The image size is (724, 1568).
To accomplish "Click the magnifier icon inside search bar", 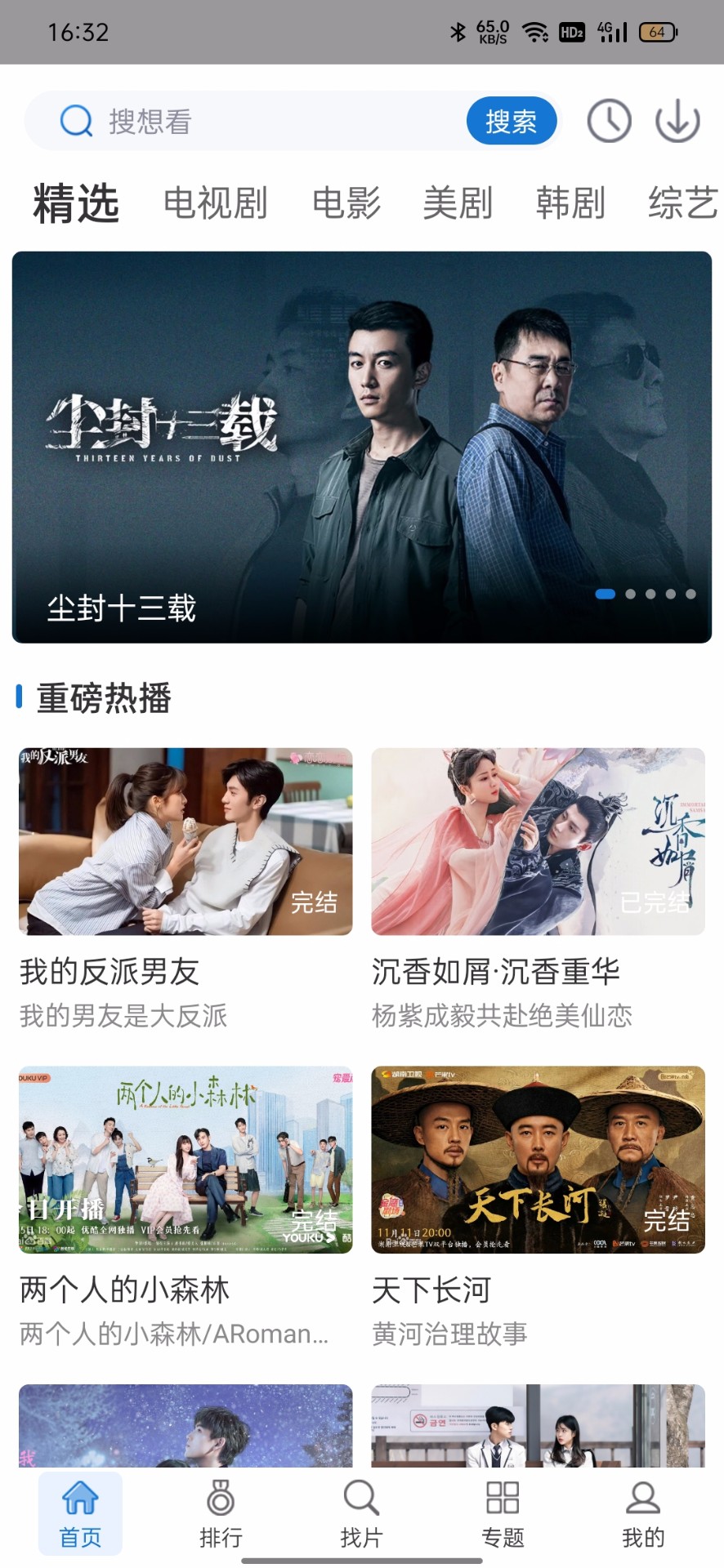I will [x=75, y=121].
